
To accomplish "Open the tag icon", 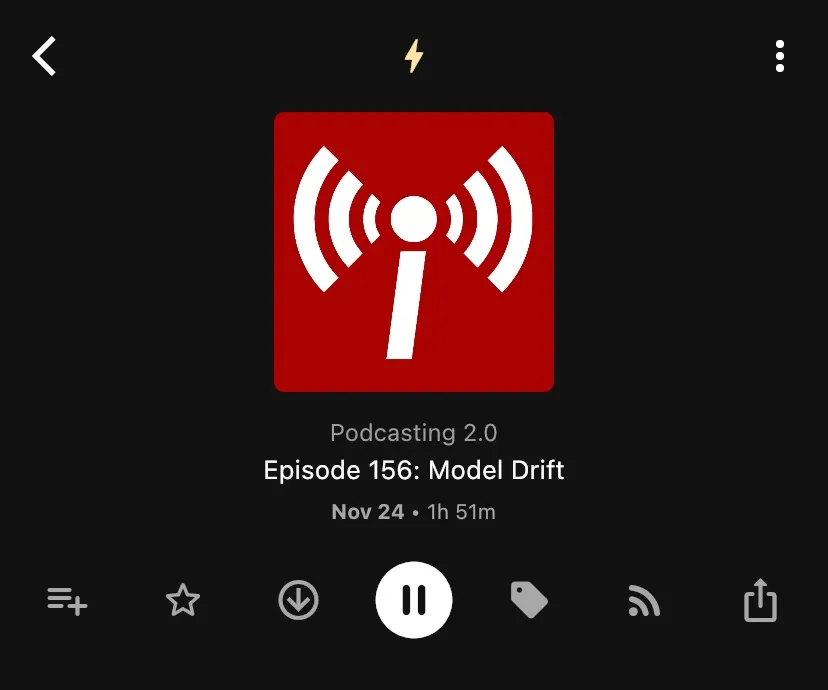I will click(x=529, y=600).
